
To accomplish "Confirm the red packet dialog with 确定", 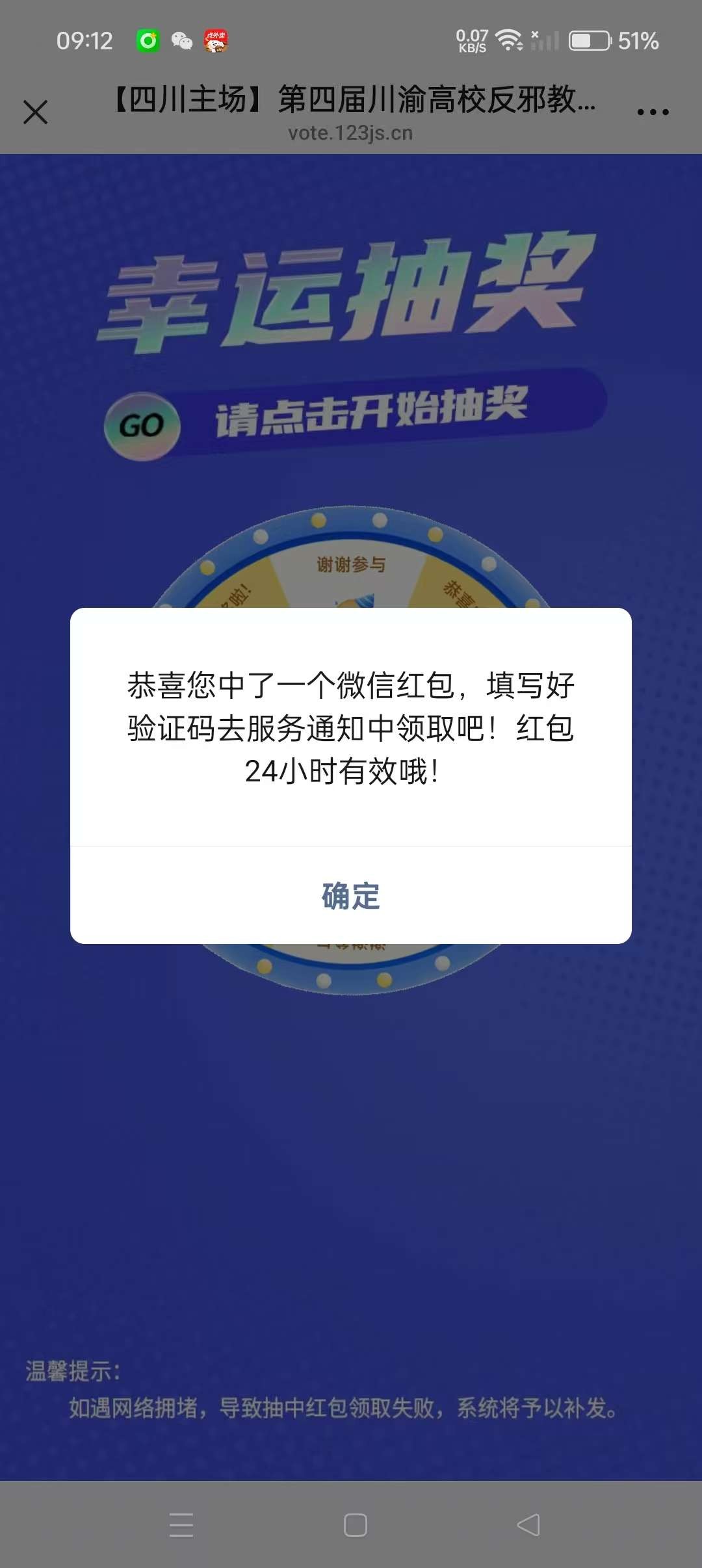I will (x=351, y=895).
